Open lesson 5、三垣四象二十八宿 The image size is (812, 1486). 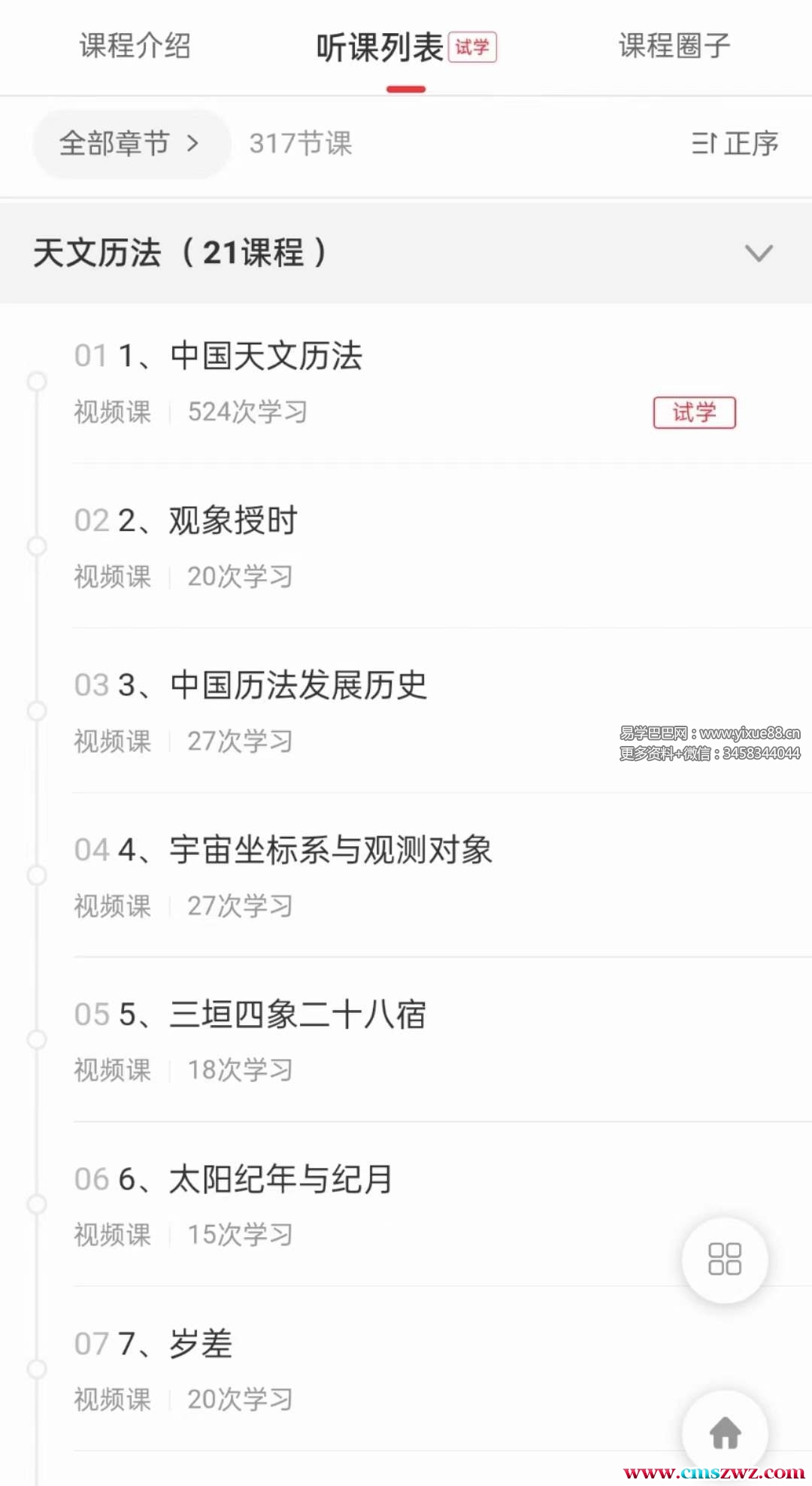click(x=298, y=1014)
